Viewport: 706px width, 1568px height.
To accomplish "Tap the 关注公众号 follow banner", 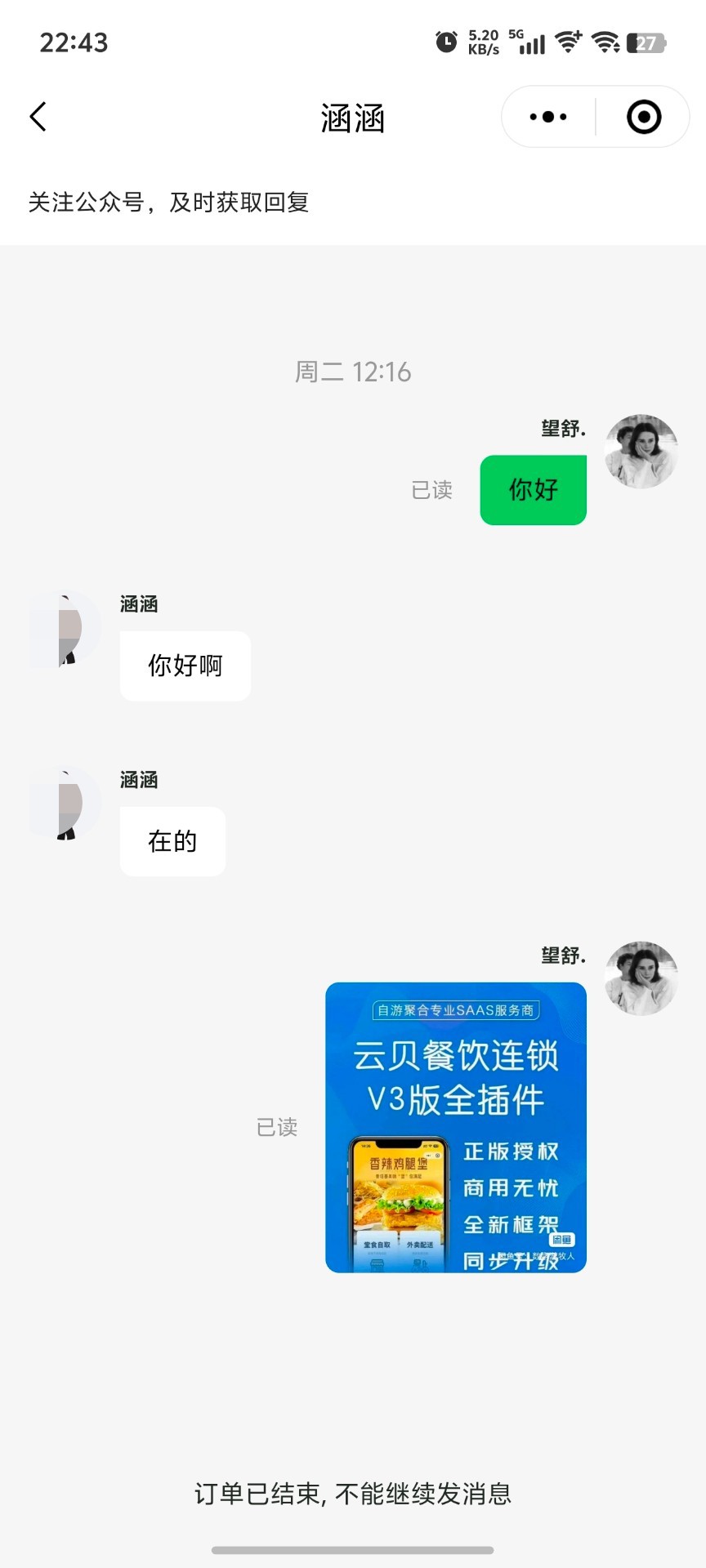I will [168, 202].
